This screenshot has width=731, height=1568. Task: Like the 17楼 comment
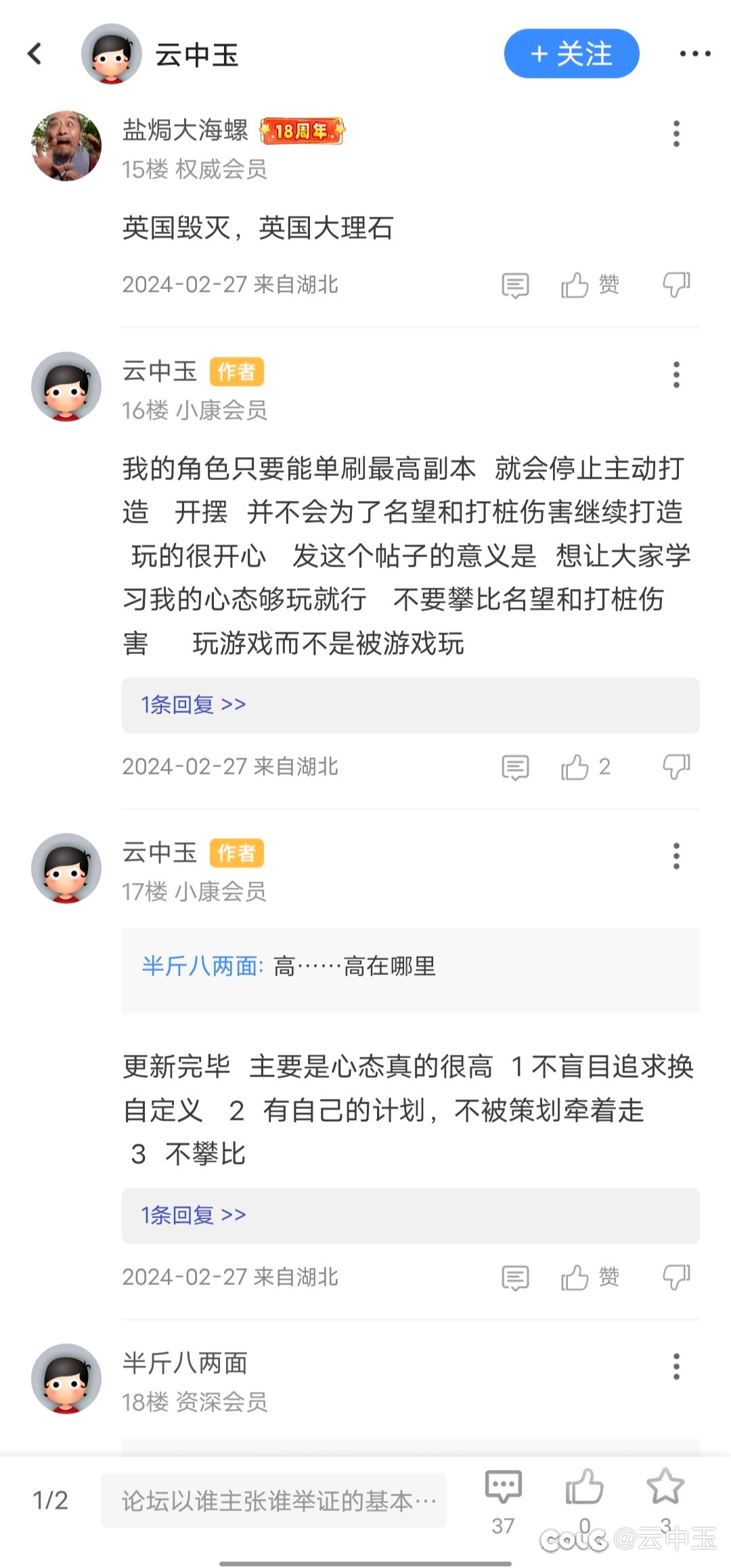pos(590,1278)
